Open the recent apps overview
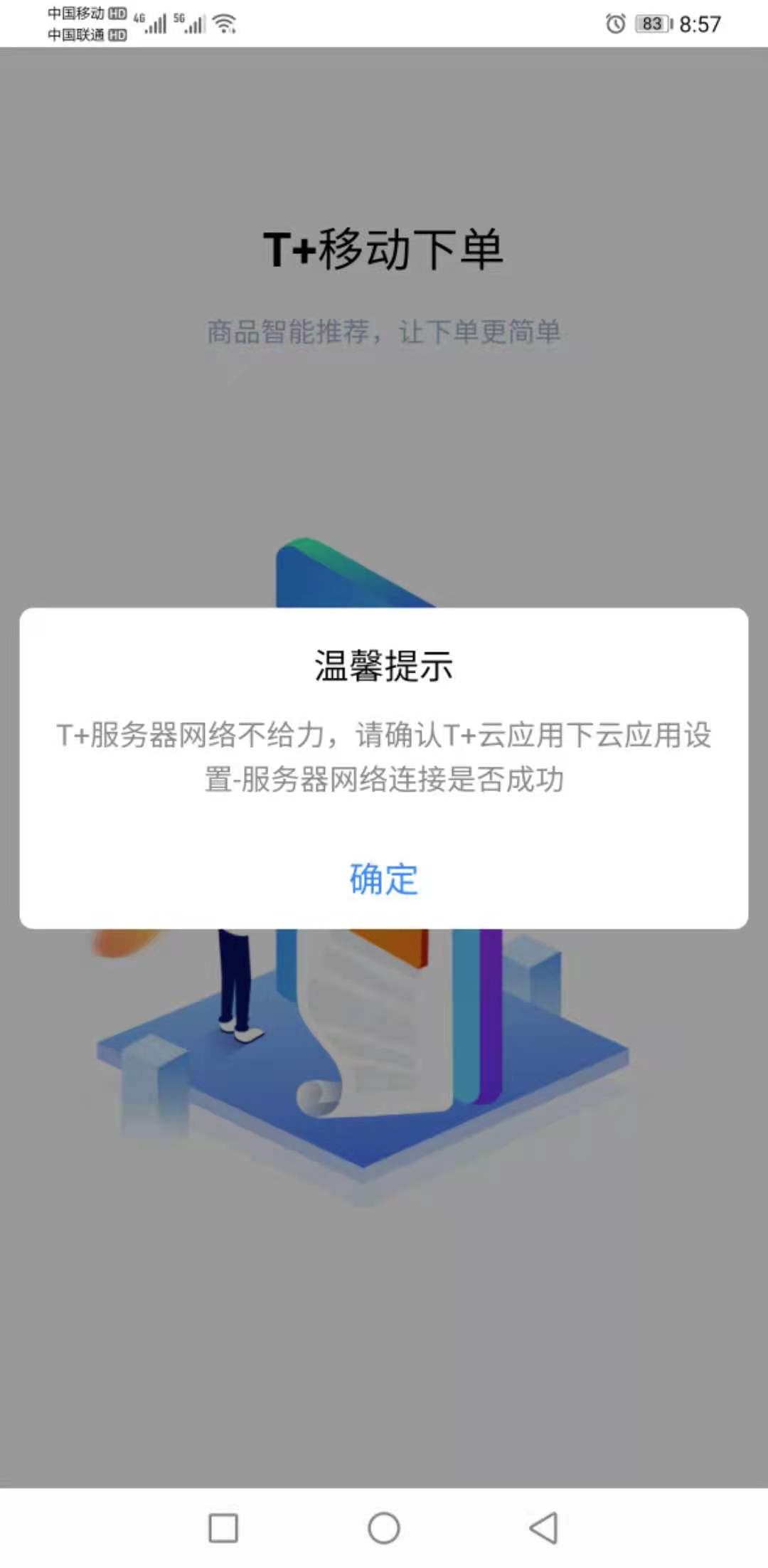The height and width of the screenshot is (1568, 768). pos(223,1527)
